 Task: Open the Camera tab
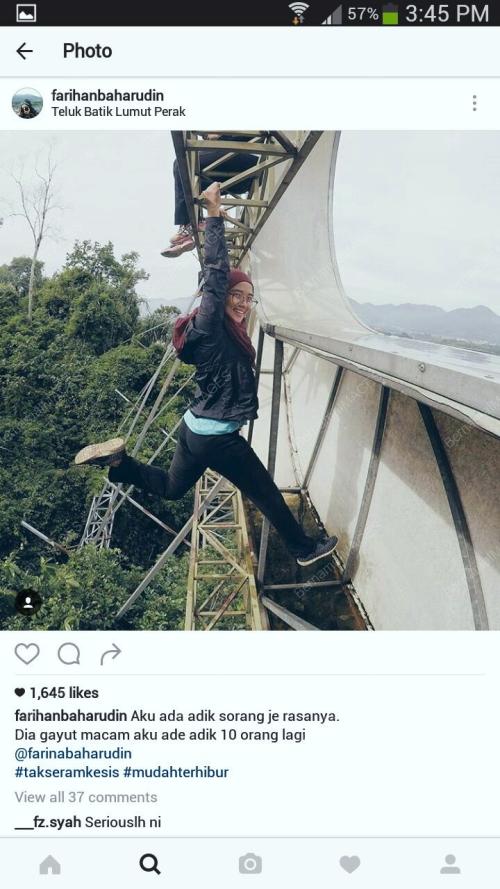coord(250,864)
